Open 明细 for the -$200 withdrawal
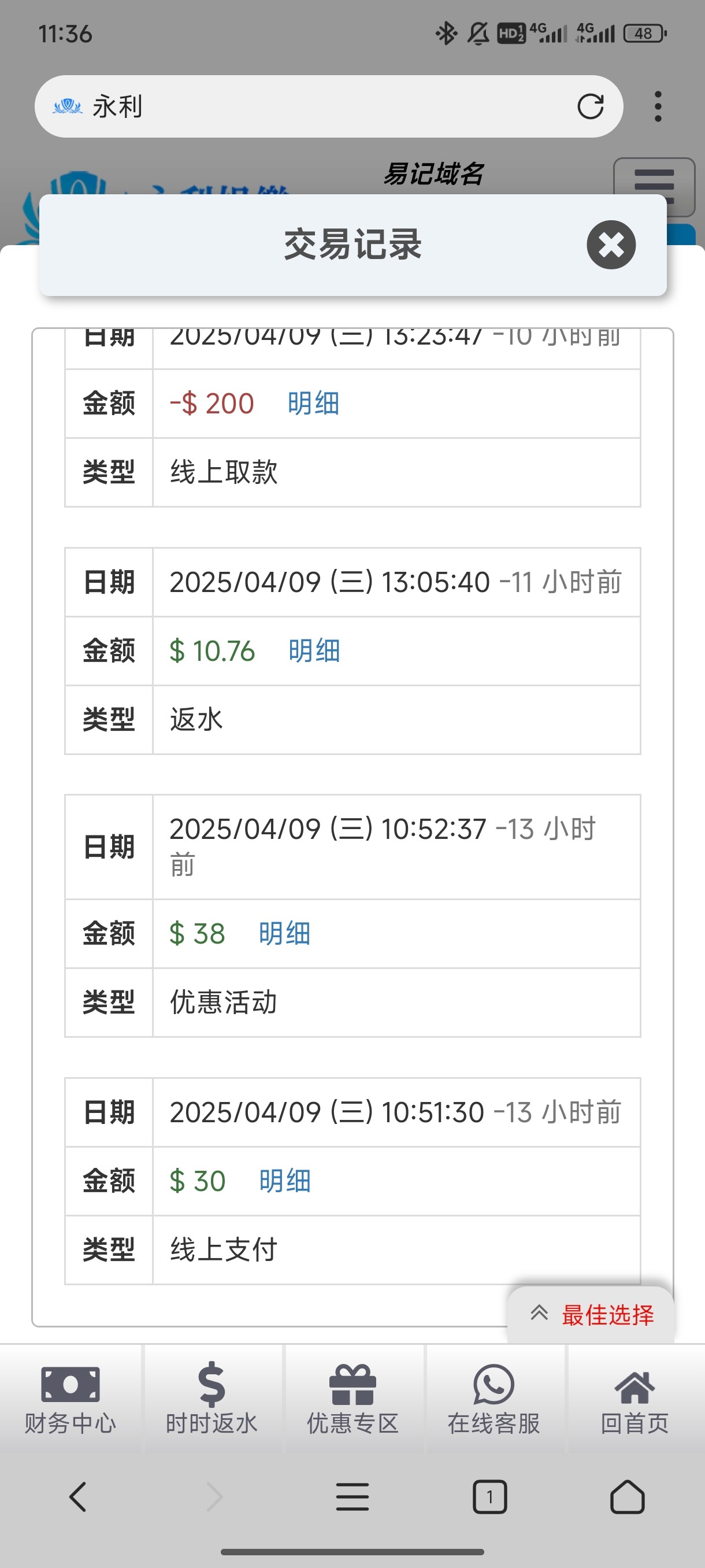 click(x=313, y=404)
